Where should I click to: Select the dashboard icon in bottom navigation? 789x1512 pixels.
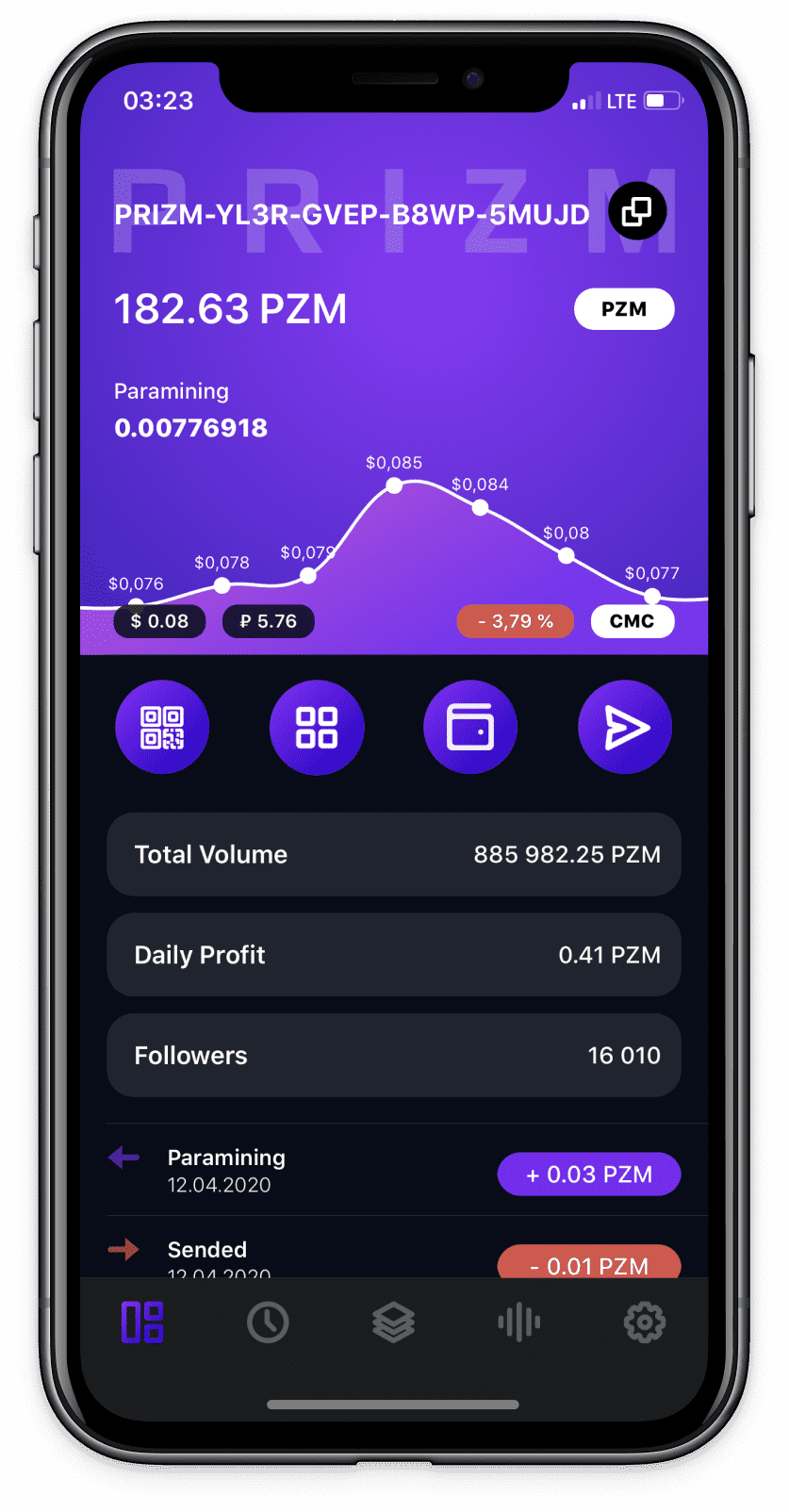coord(141,1322)
